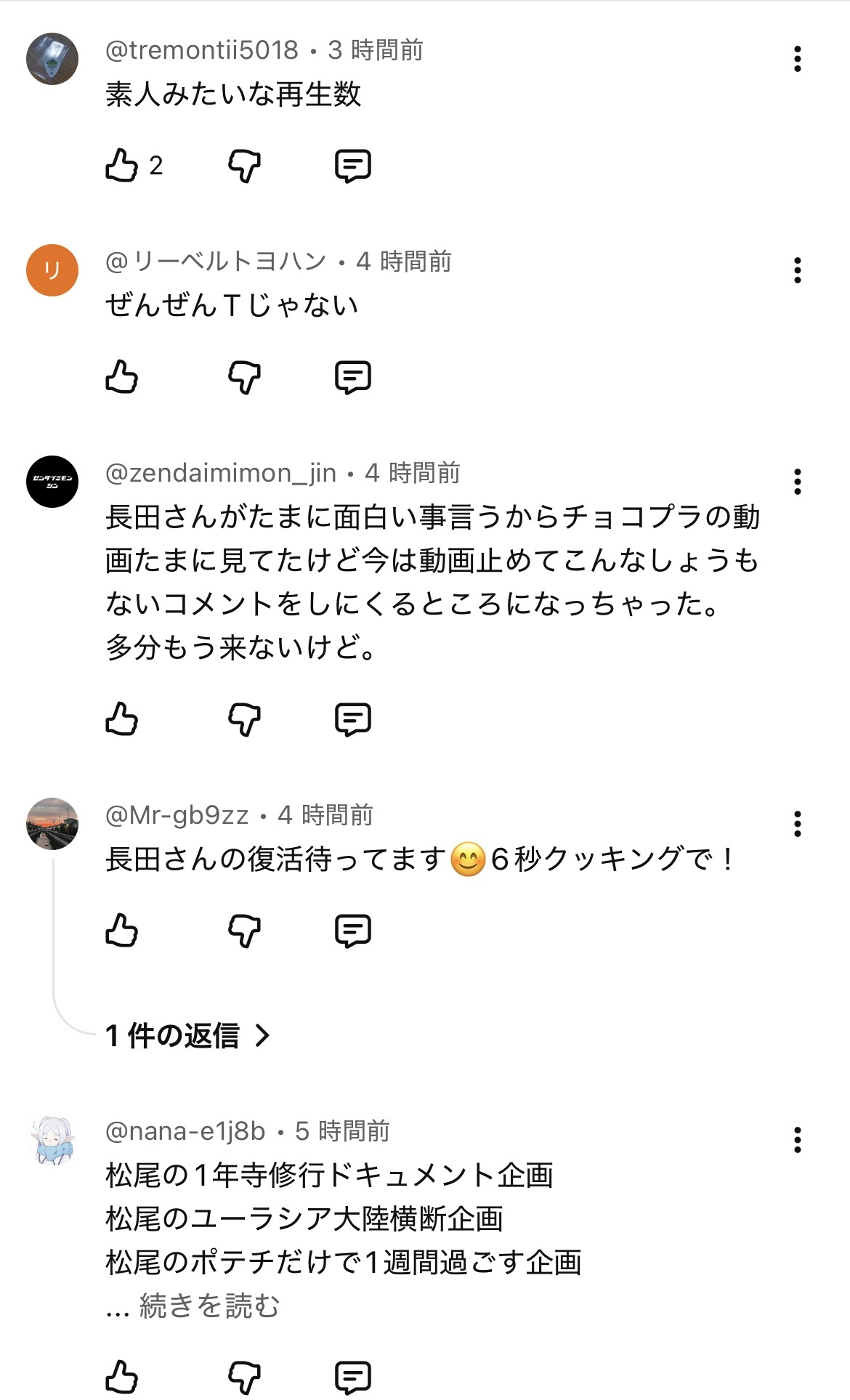Reply to @リーベルトヨハン's comment
This screenshot has height=1400, width=850.
(x=352, y=377)
